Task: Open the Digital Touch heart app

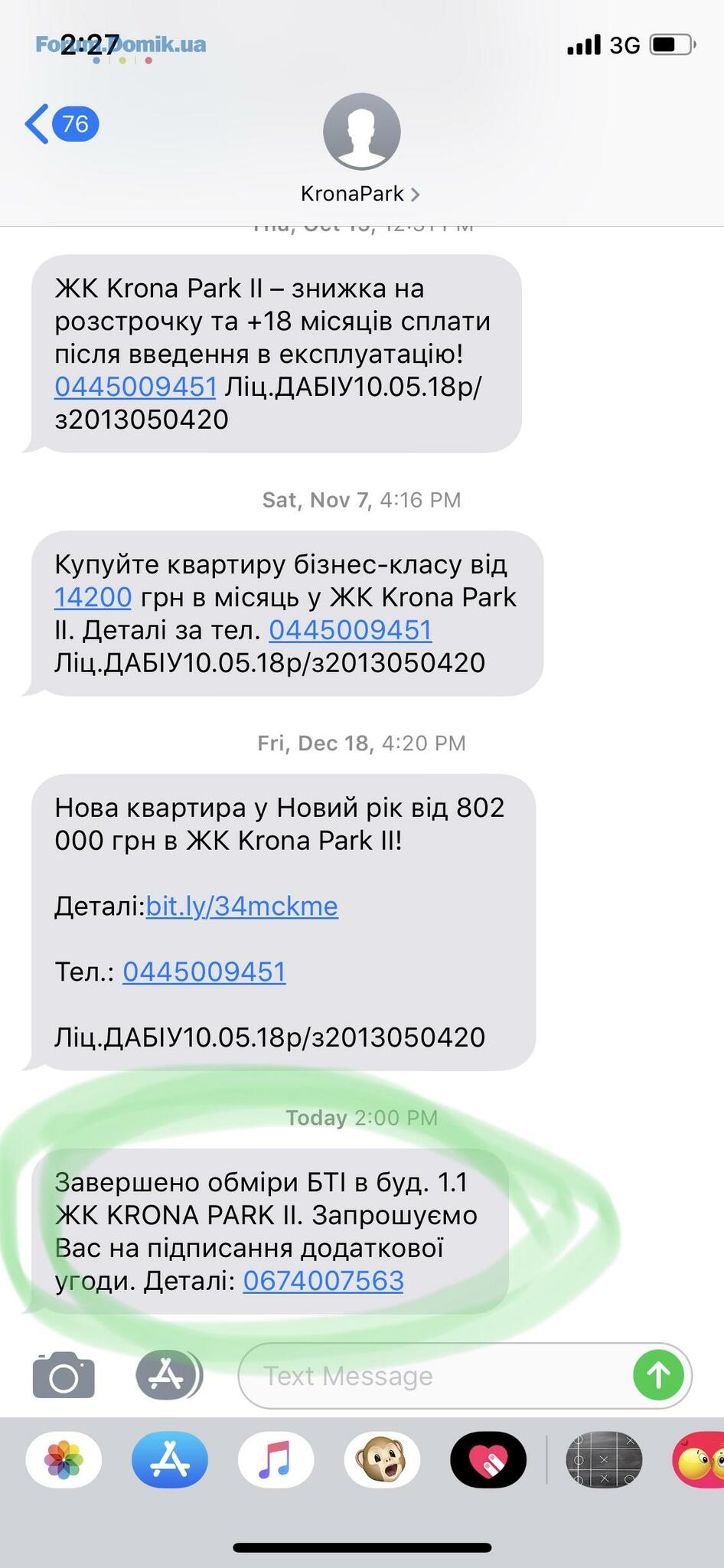Action: 488,1459
